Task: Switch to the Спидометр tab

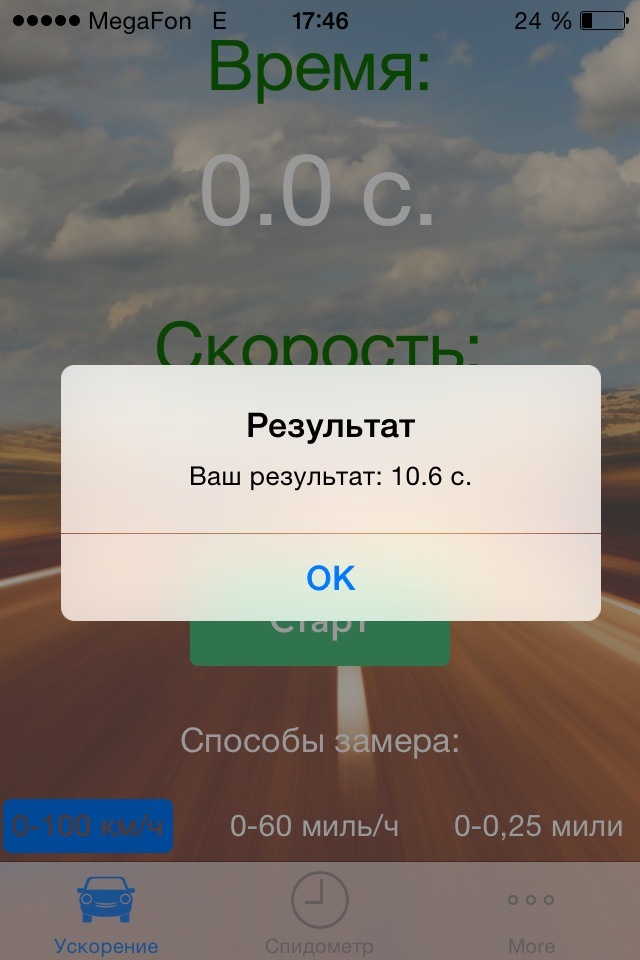Action: point(319,912)
